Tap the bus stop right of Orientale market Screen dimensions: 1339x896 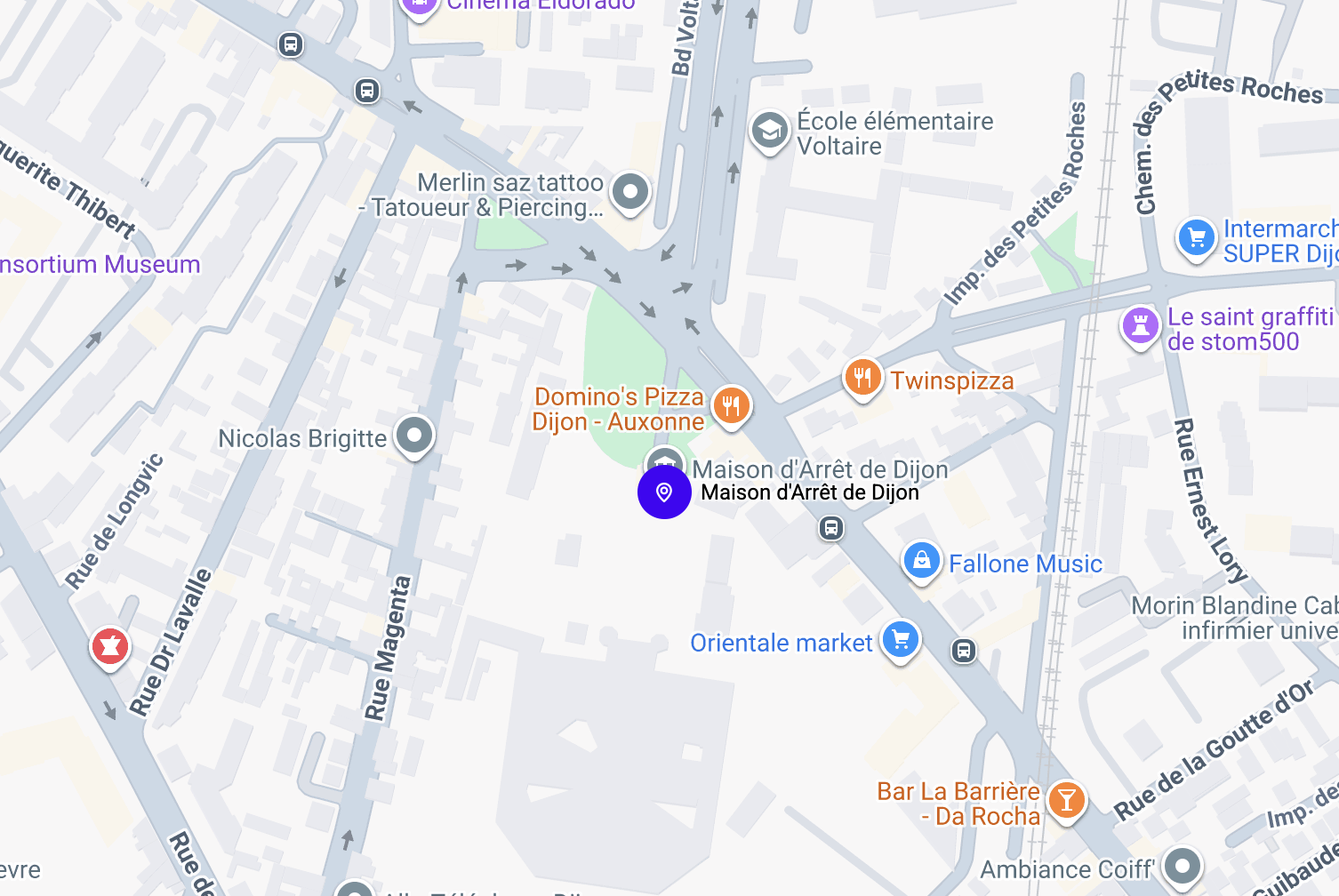(x=964, y=651)
